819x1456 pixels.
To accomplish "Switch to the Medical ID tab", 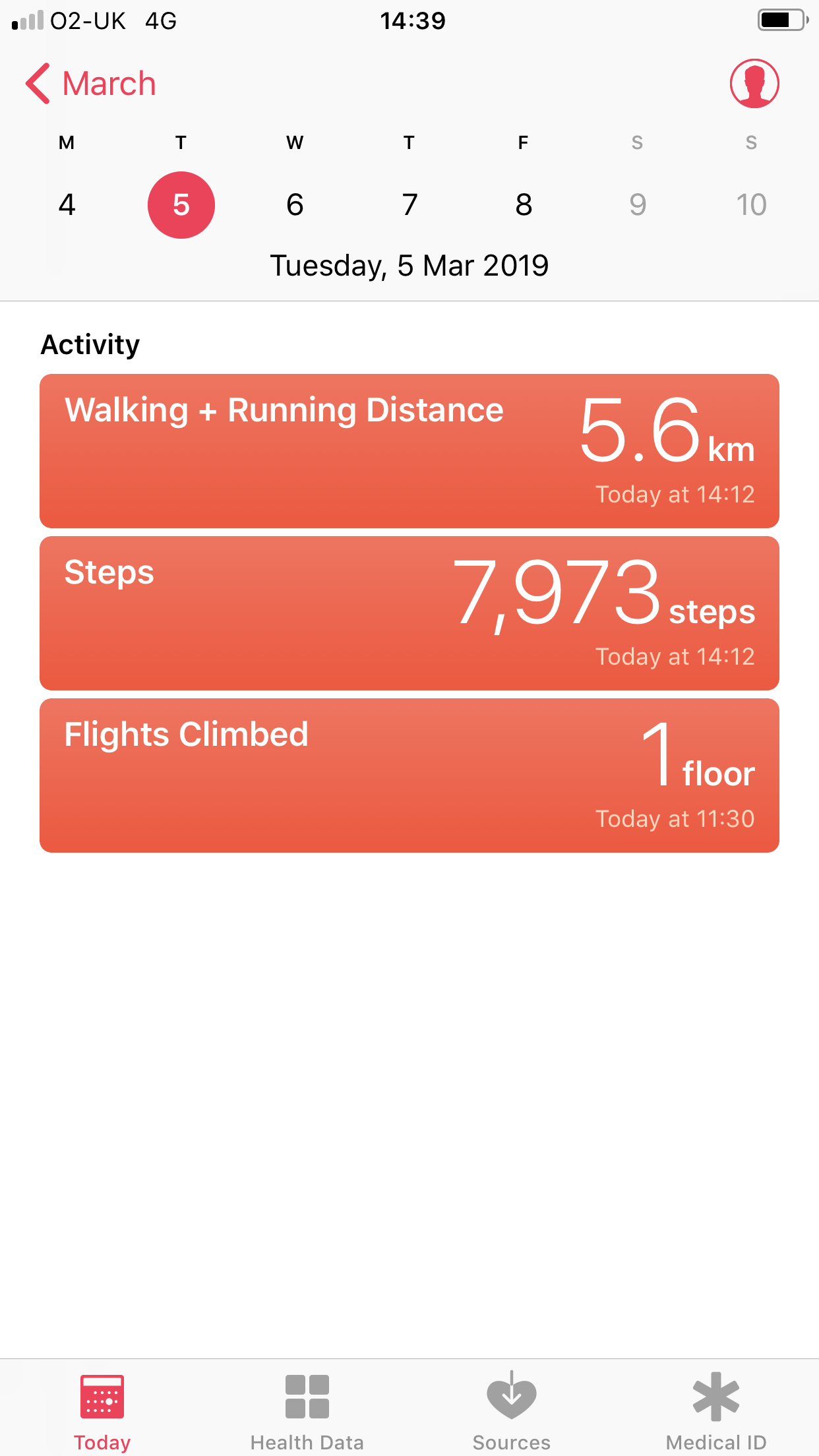I will tap(716, 1410).
